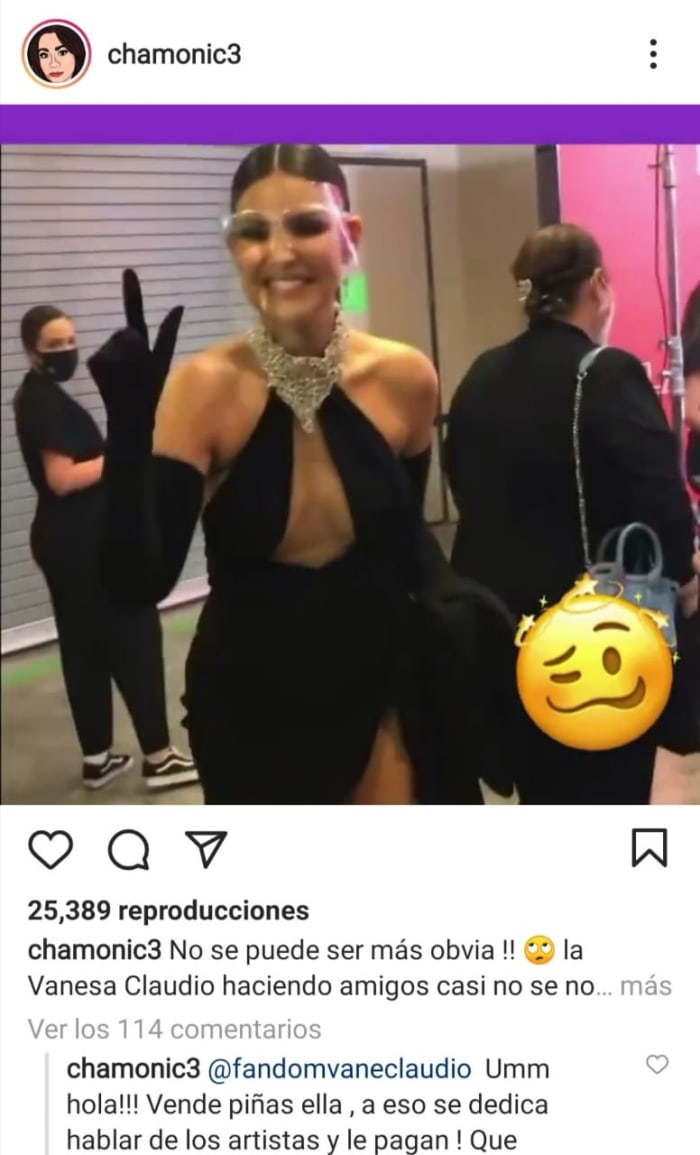
Task: Tap the video post to play or pause it
Action: [350, 475]
